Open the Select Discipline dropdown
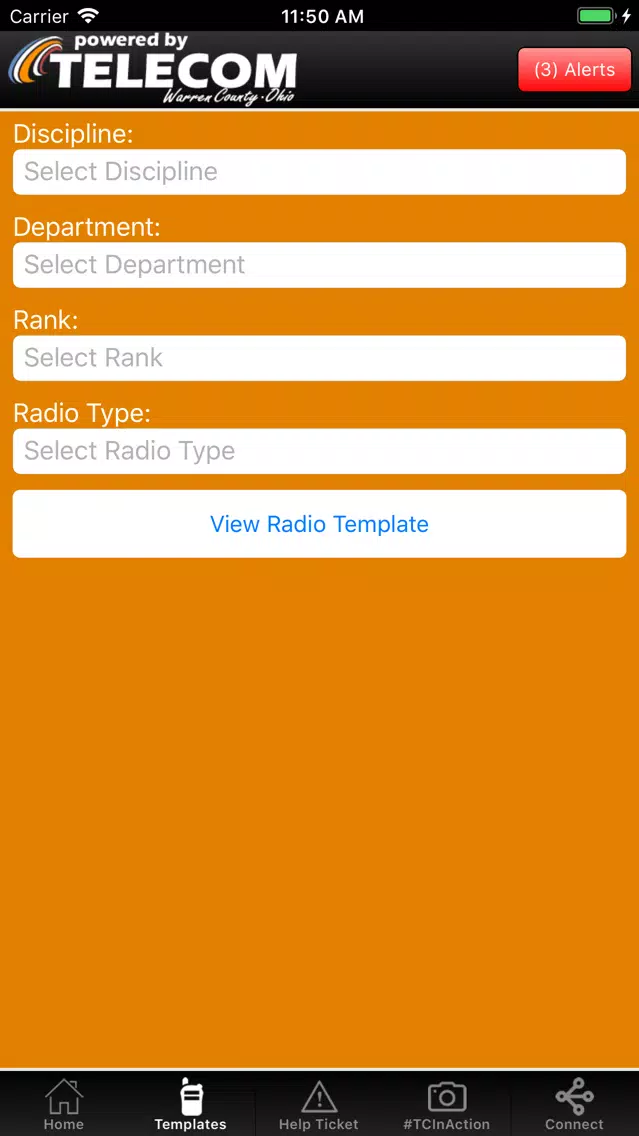This screenshot has width=639, height=1136. click(320, 172)
